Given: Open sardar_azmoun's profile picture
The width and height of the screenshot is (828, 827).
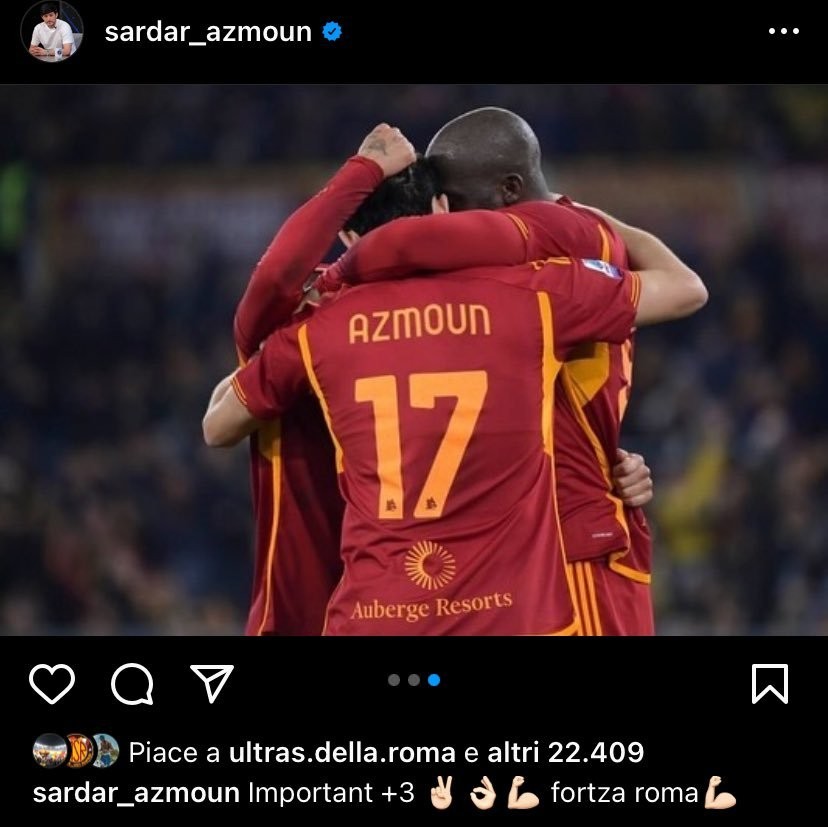Looking at the screenshot, I should [52, 32].
